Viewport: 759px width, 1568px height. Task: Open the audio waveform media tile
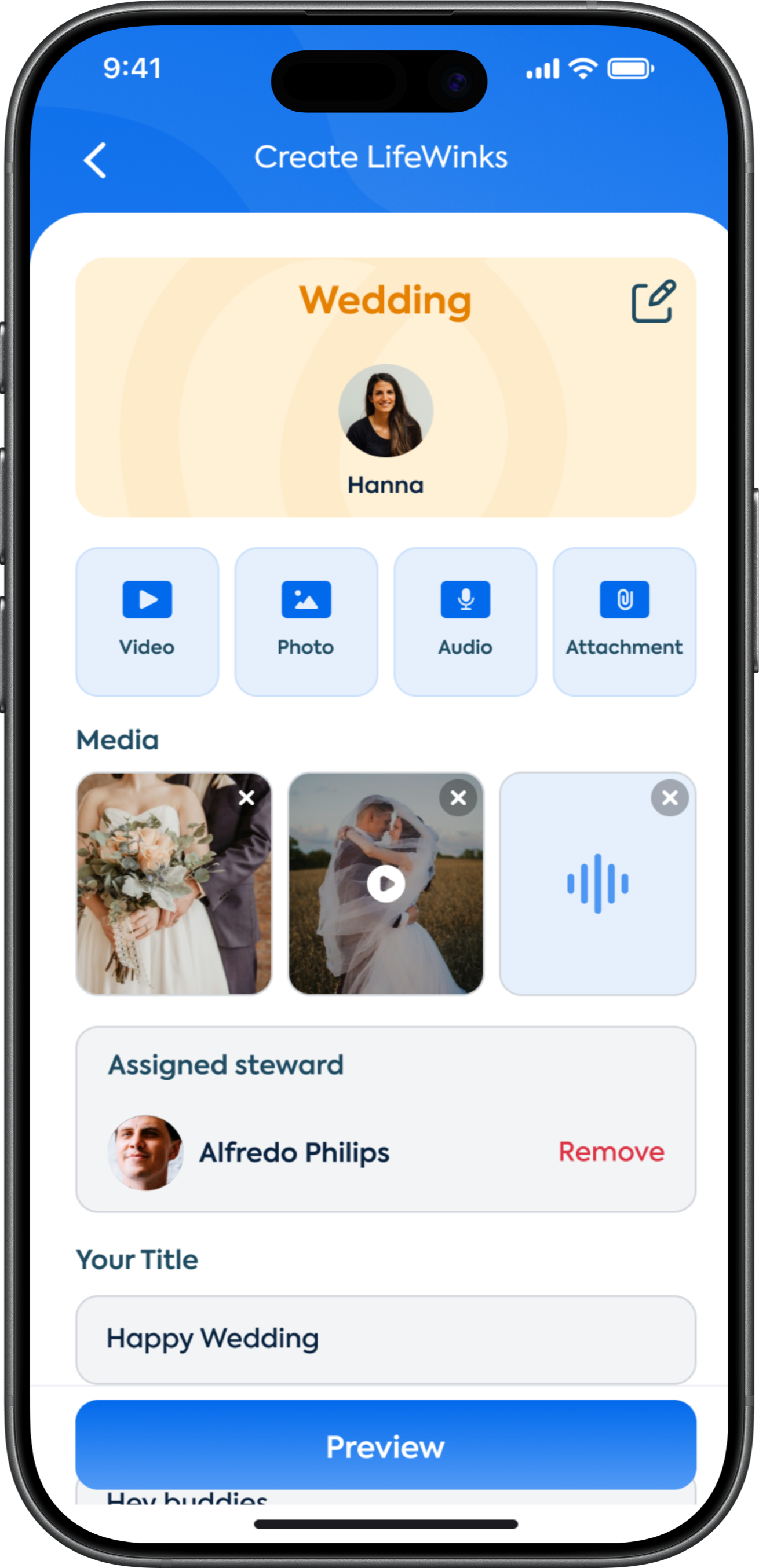(597, 895)
